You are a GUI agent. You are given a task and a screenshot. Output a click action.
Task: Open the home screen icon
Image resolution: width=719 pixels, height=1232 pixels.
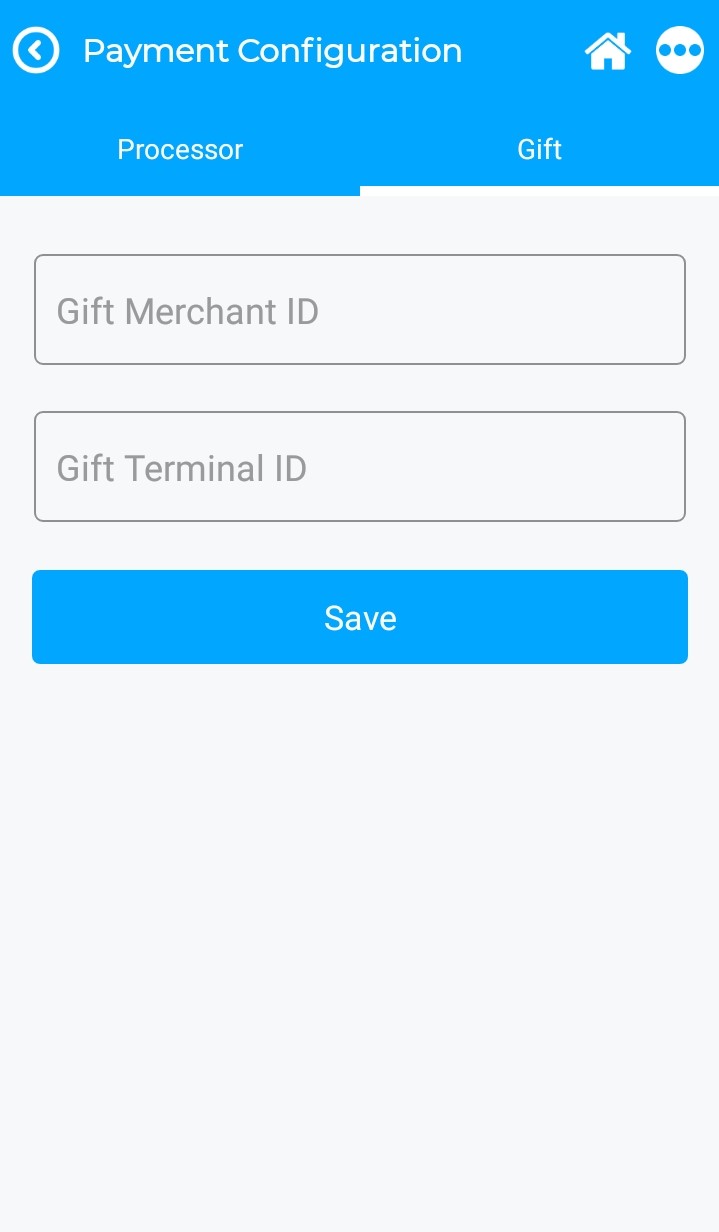point(608,51)
